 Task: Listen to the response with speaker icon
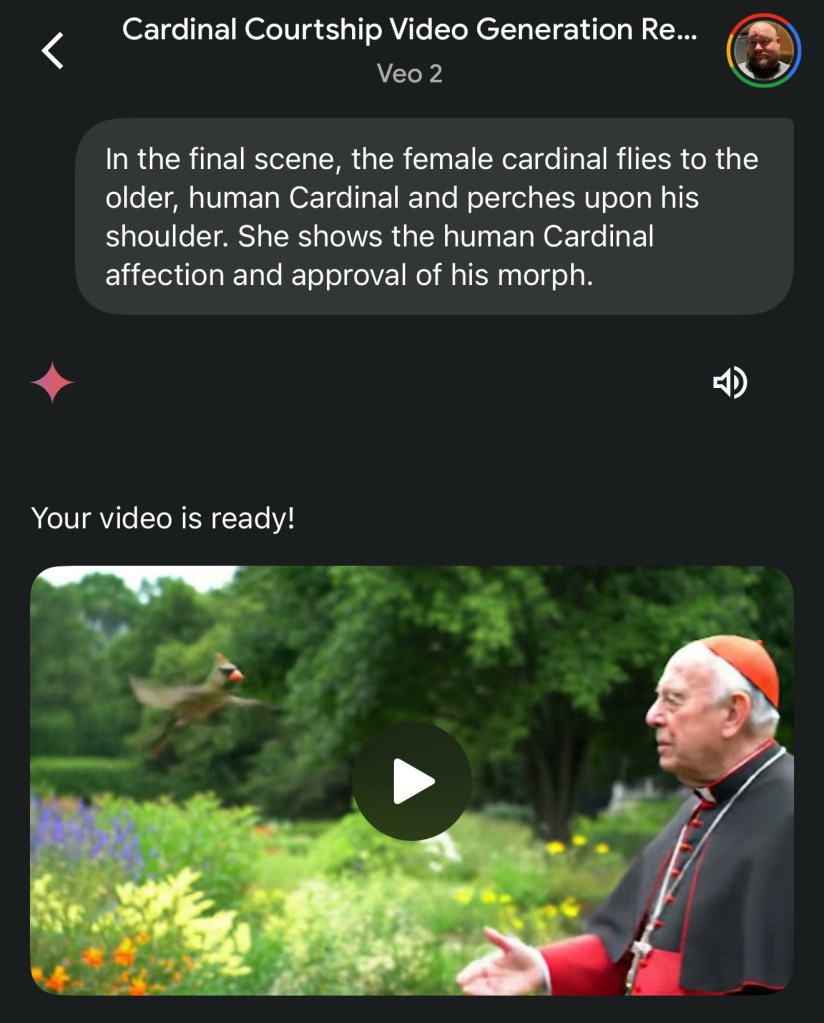(730, 382)
